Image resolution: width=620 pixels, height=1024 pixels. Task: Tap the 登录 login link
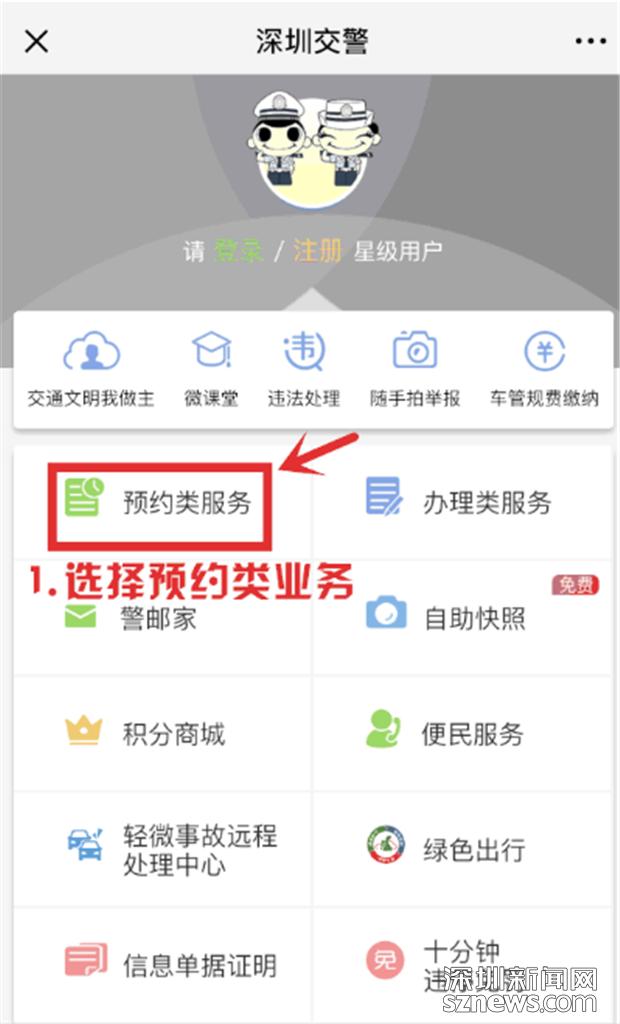click(x=238, y=251)
